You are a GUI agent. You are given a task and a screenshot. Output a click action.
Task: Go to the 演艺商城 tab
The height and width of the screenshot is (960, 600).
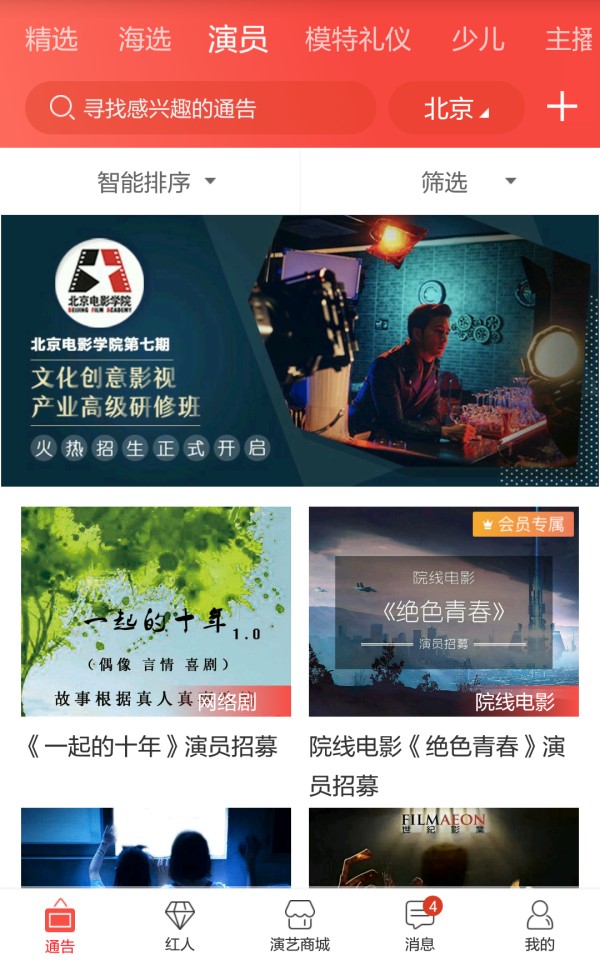tap(300, 926)
